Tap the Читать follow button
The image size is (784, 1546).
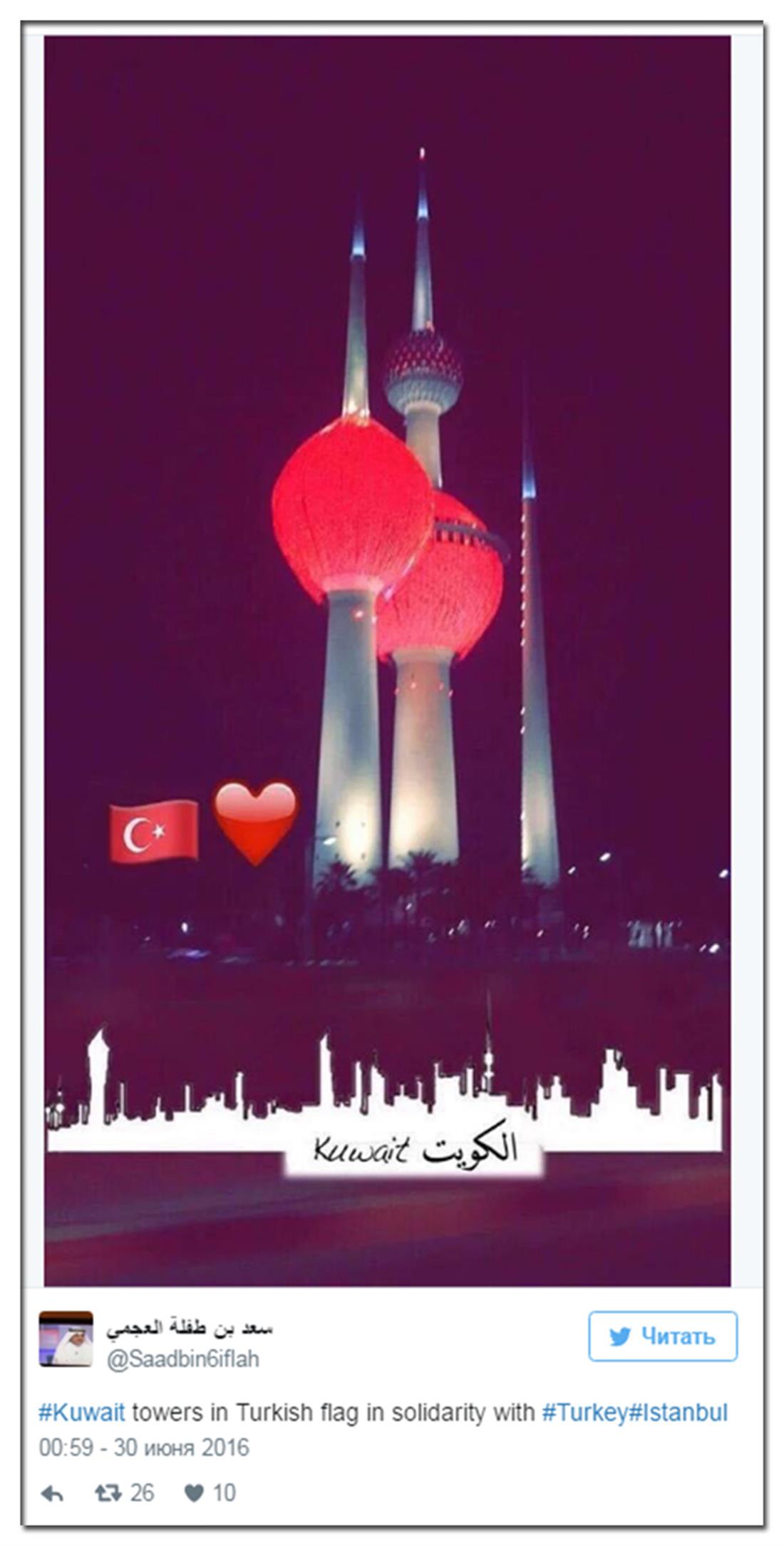tap(662, 1336)
